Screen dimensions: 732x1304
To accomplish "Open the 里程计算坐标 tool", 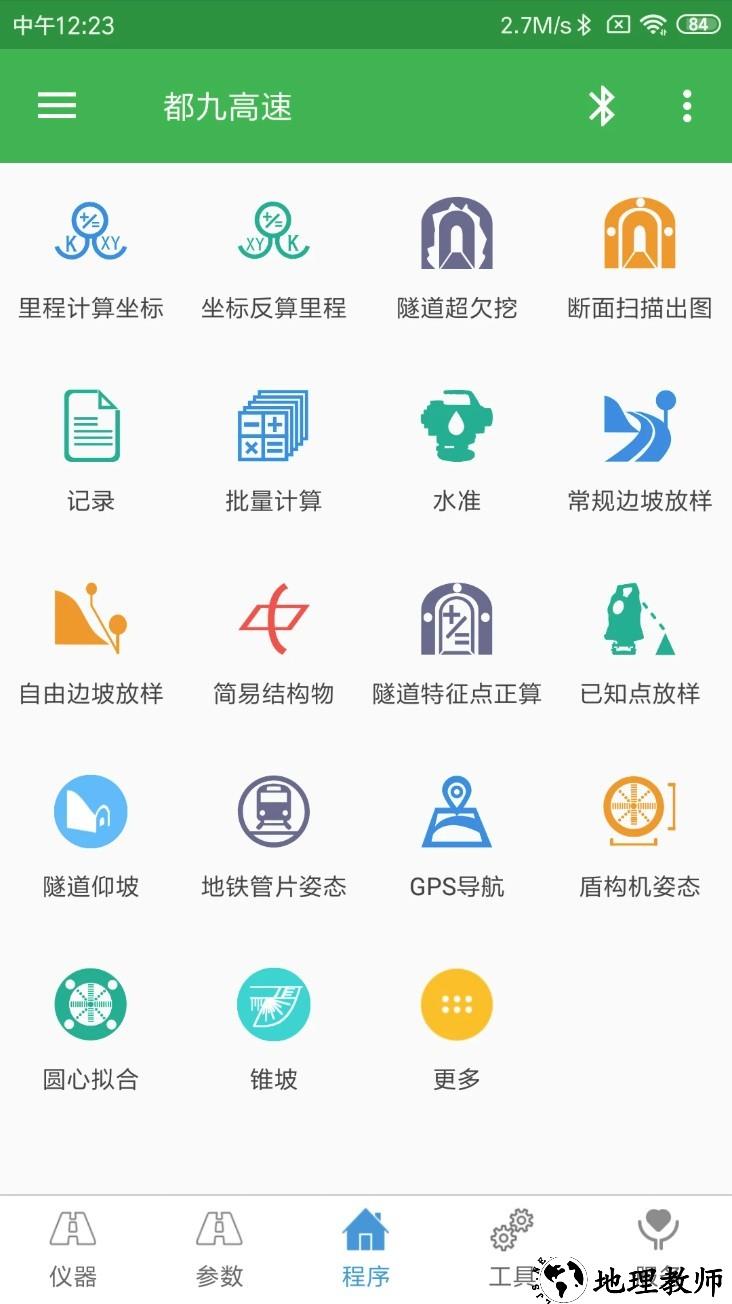I will coord(91,250).
